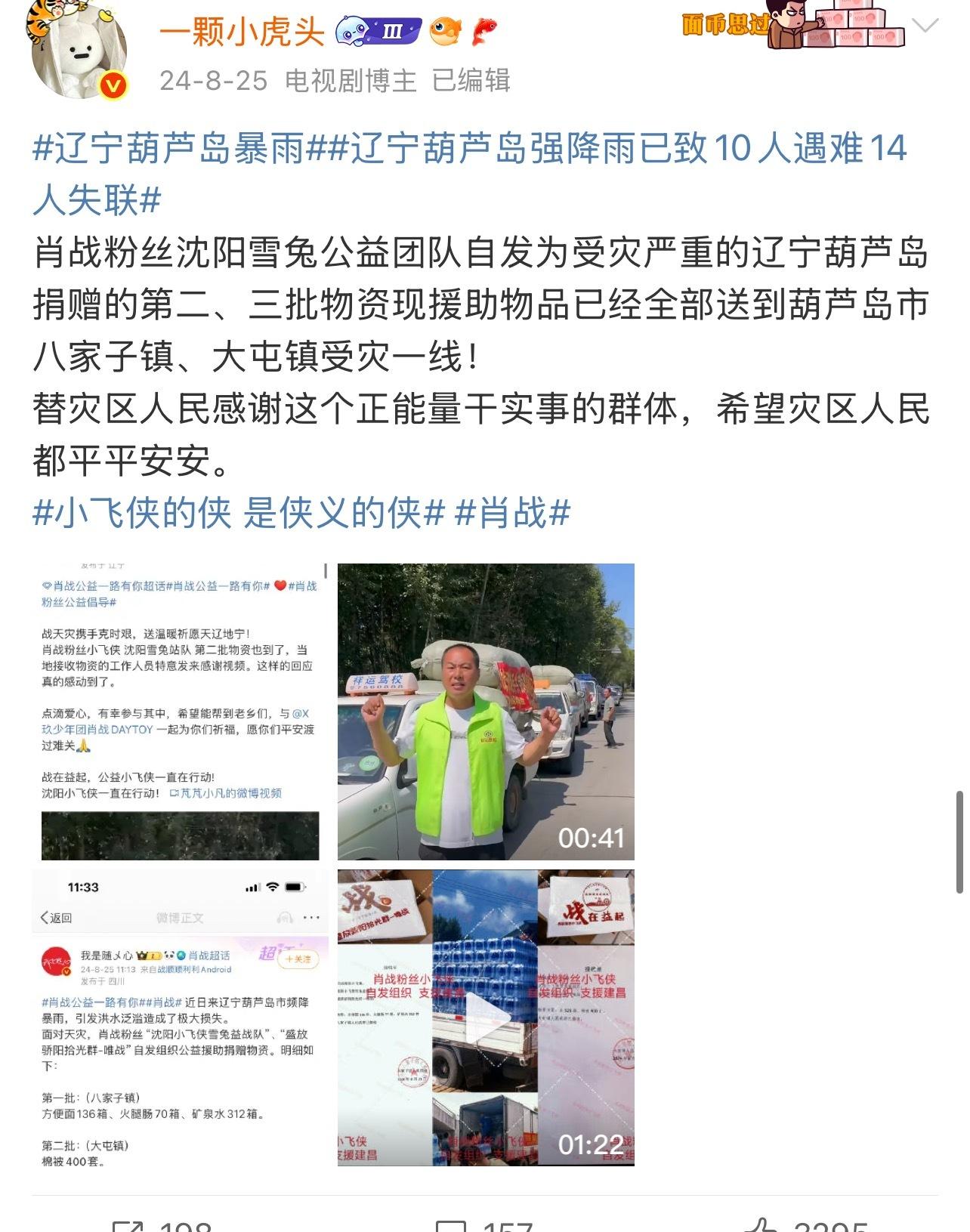Play the 00:41 video of man in green vest
This screenshot has width=970, height=1232.
pos(486,712)
